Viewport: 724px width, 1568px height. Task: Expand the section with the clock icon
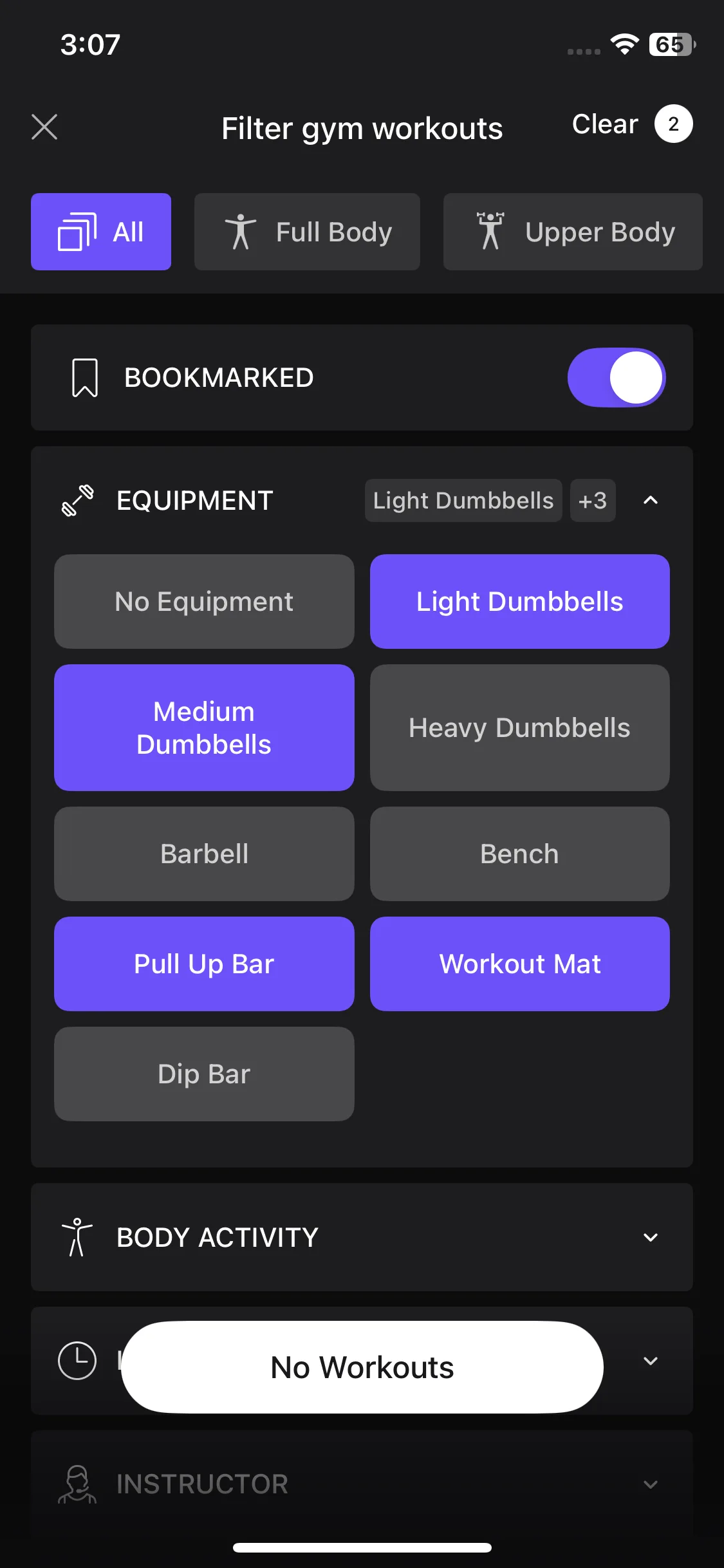click(x=651, y=1361)
